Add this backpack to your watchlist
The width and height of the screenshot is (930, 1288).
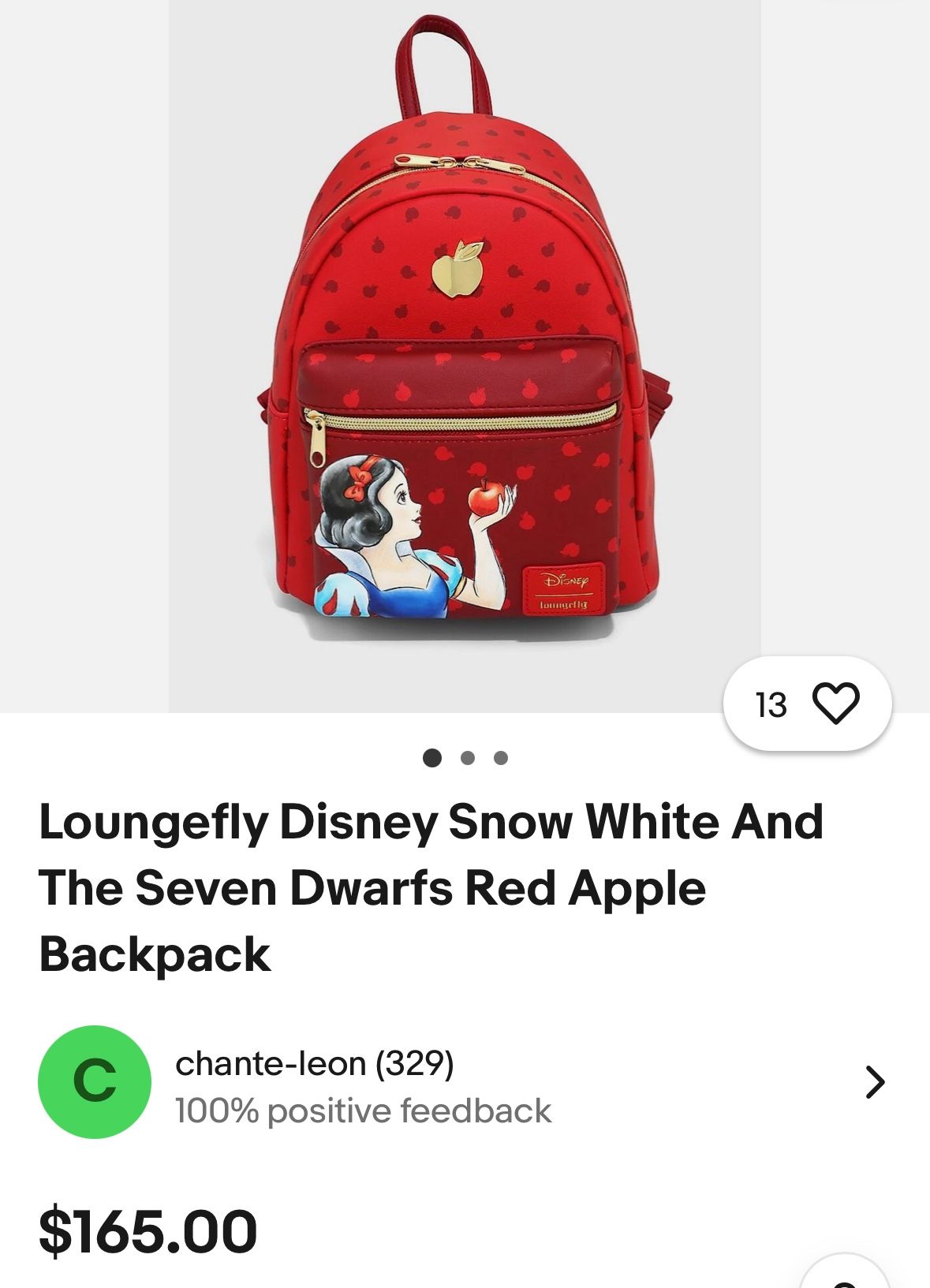pyautogui.click(x=835, y=704)
